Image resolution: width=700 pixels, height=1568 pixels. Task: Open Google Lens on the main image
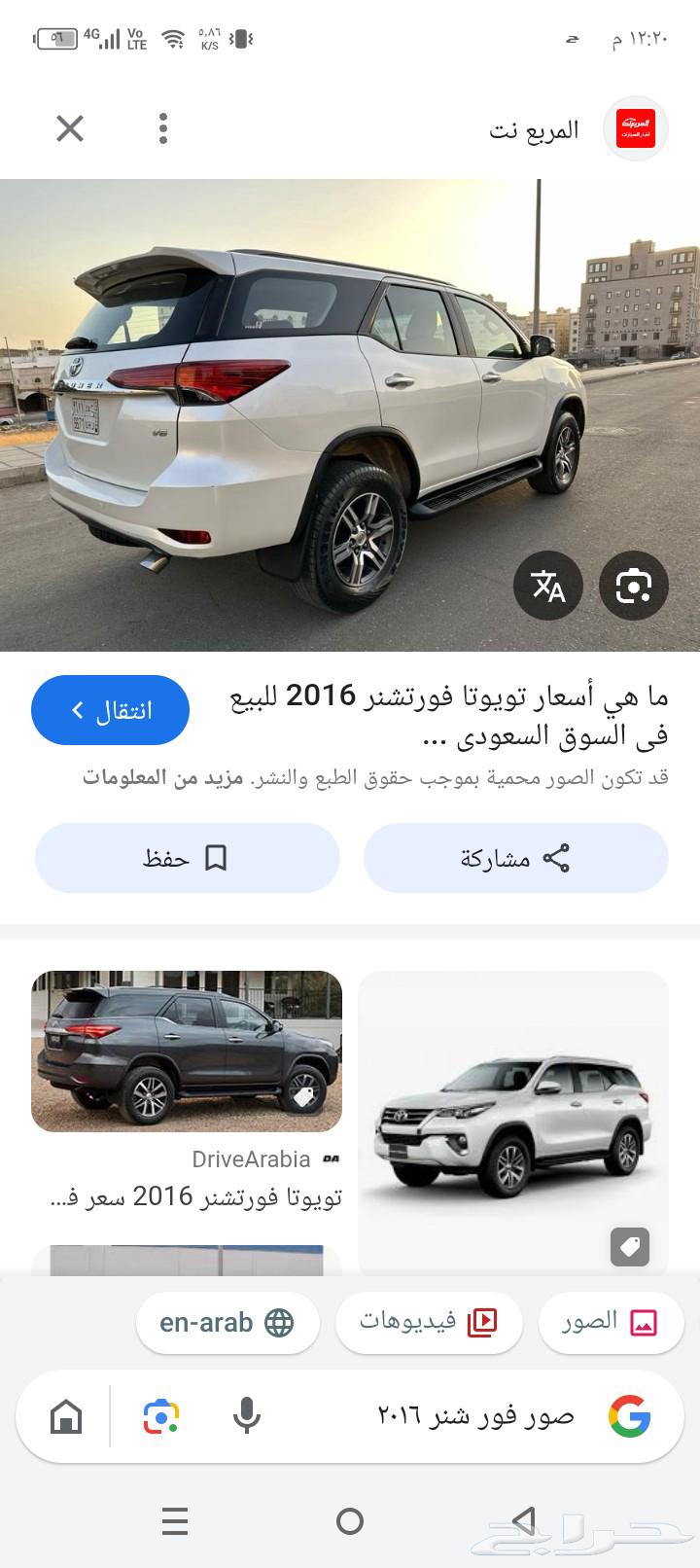(x=633, y=585)
